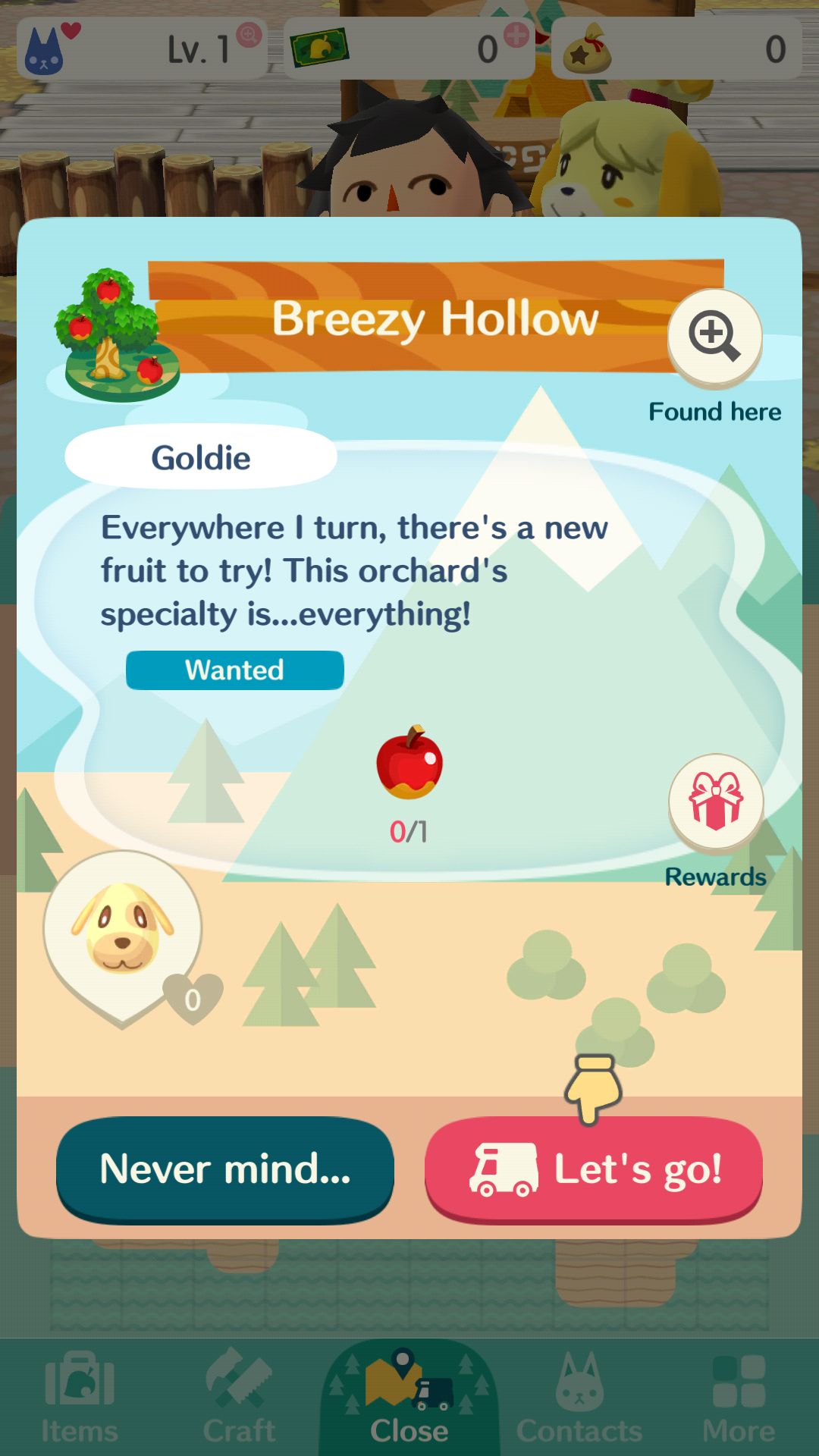819x1456 pixels.
Task: Close the map
Action: [x=409, y=1399]
